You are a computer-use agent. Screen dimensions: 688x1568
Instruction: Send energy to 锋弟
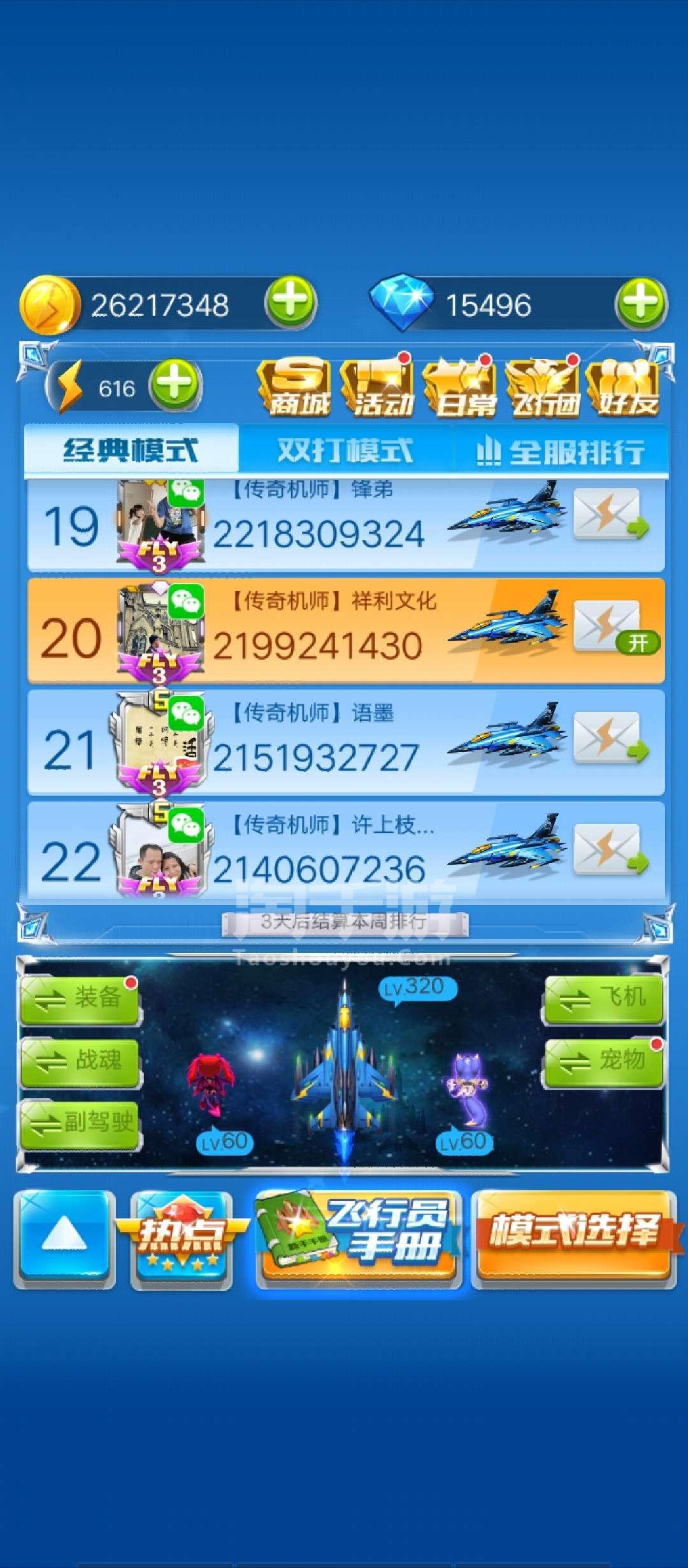[x=609, y=515]
